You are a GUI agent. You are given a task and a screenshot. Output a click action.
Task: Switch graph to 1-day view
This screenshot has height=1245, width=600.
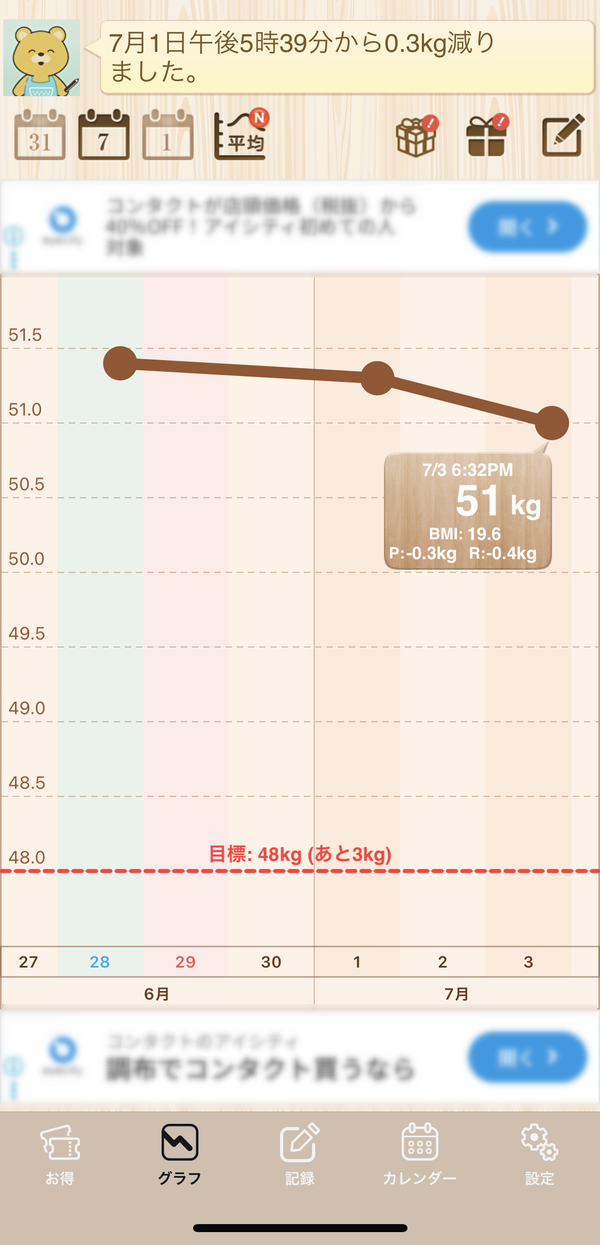(167, 137)
